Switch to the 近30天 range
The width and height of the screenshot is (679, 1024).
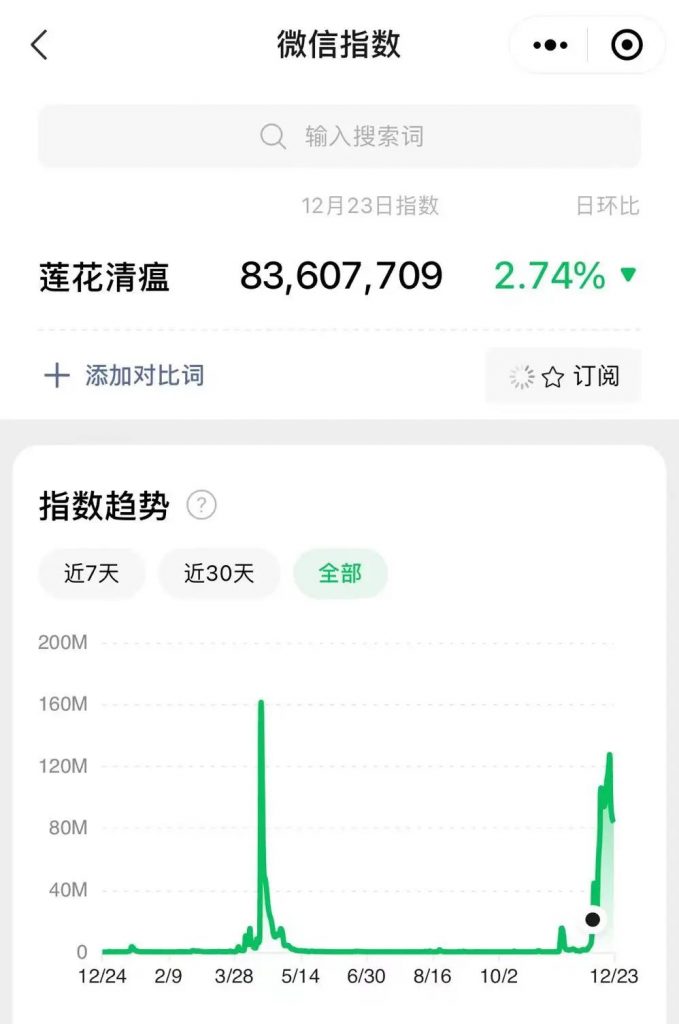[x=219, y=573]
